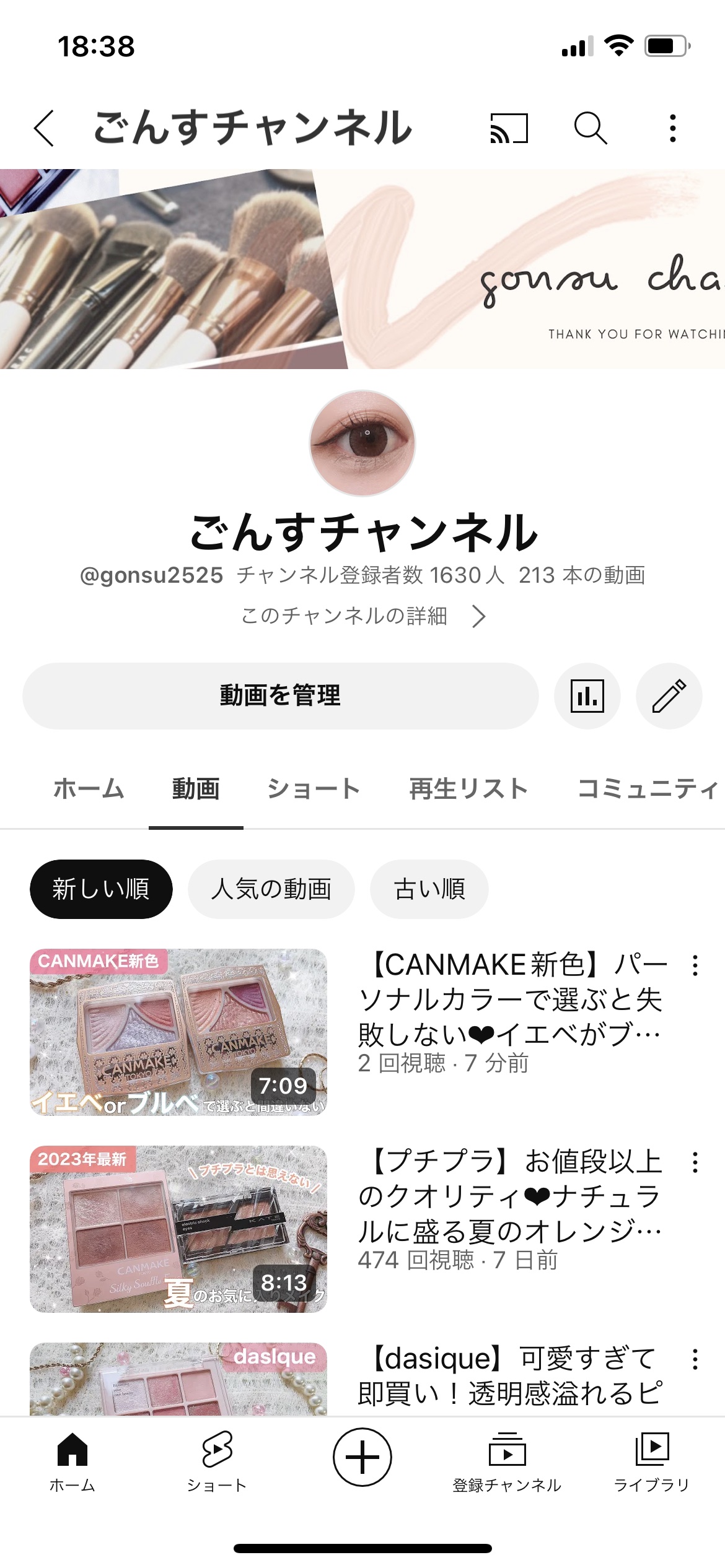
Task: Switch sorting to 古い順
Action: [x=429, y=889]
